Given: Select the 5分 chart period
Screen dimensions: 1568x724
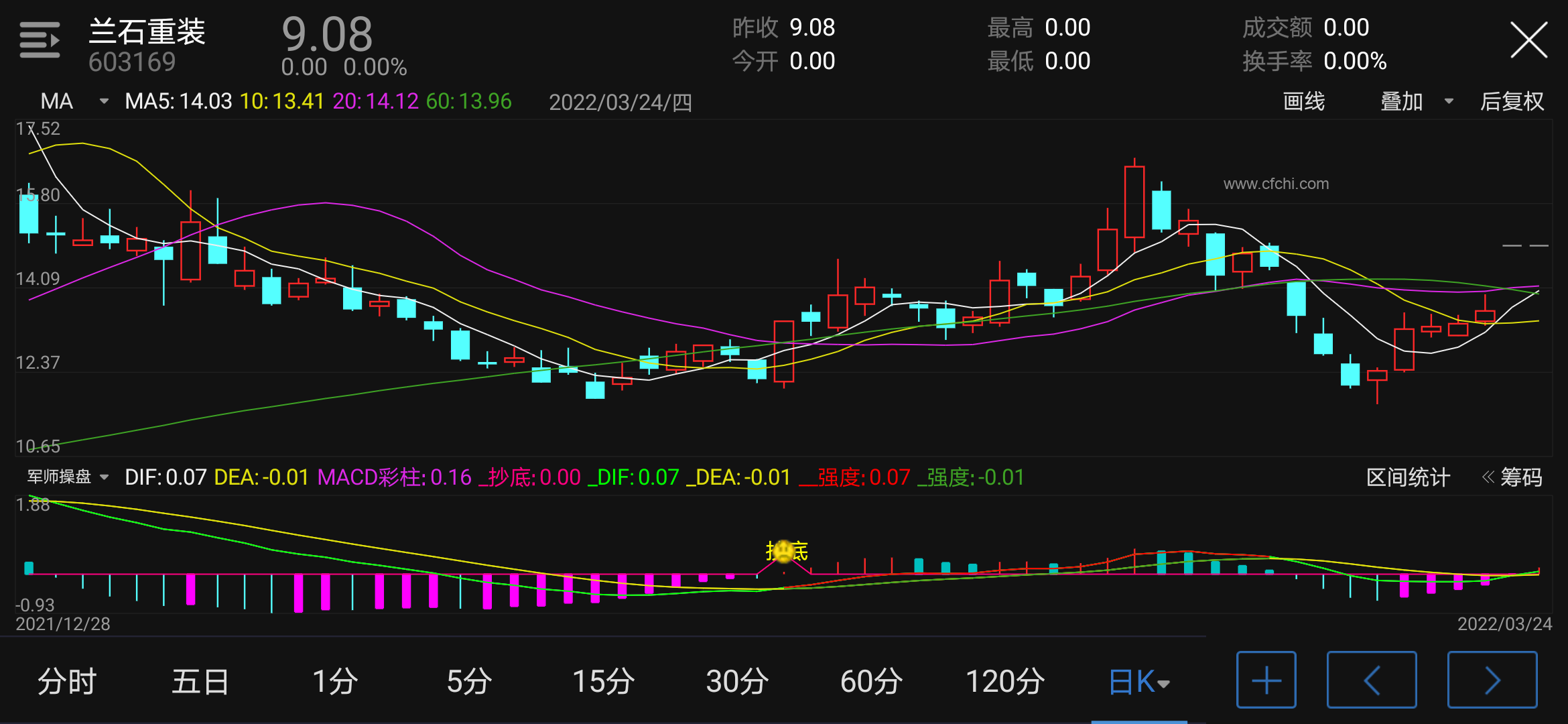Looking at the screenshot, I should (x=469, y=681).
